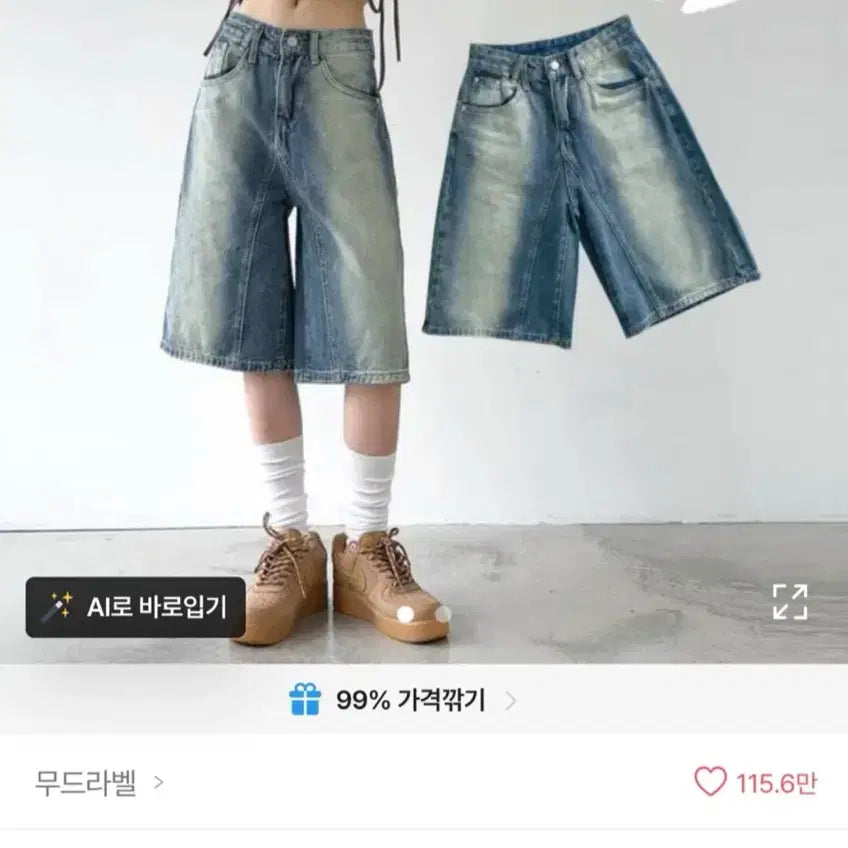Like this product with the heart
The height and width of the screenshot is (848, 848).
(x=710, y=783)
